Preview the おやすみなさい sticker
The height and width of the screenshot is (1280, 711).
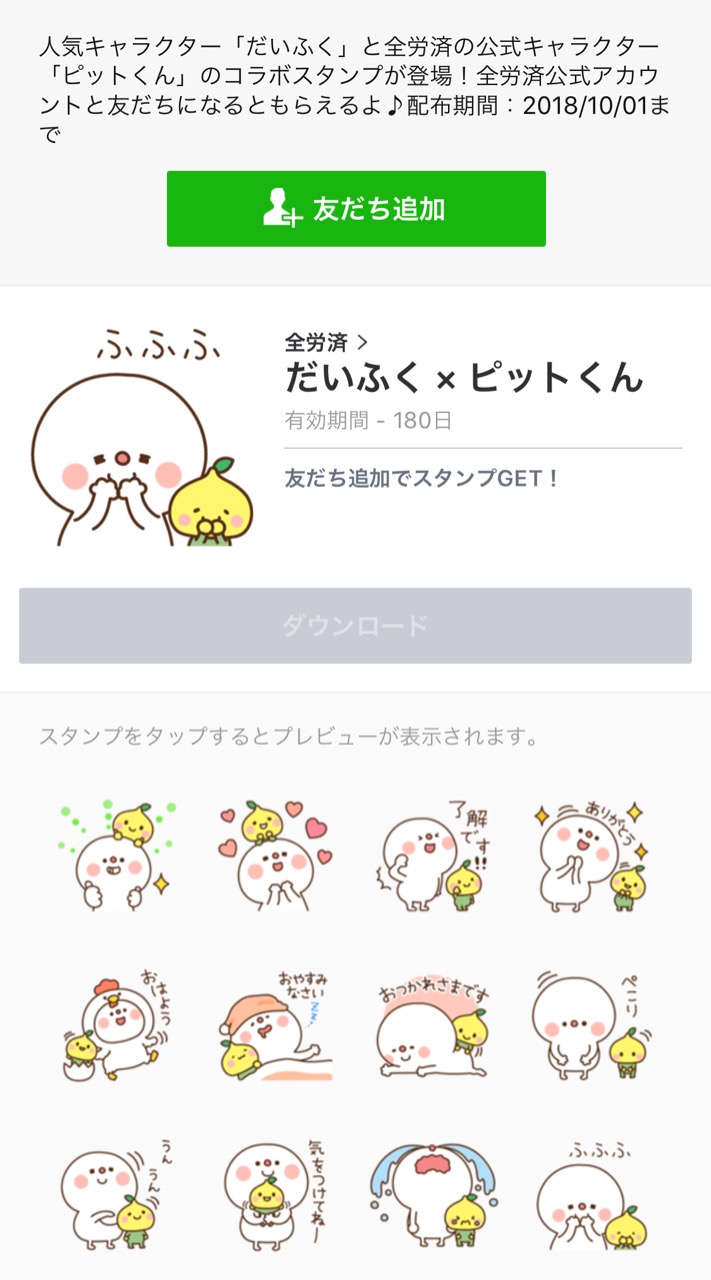[276, 1022]
